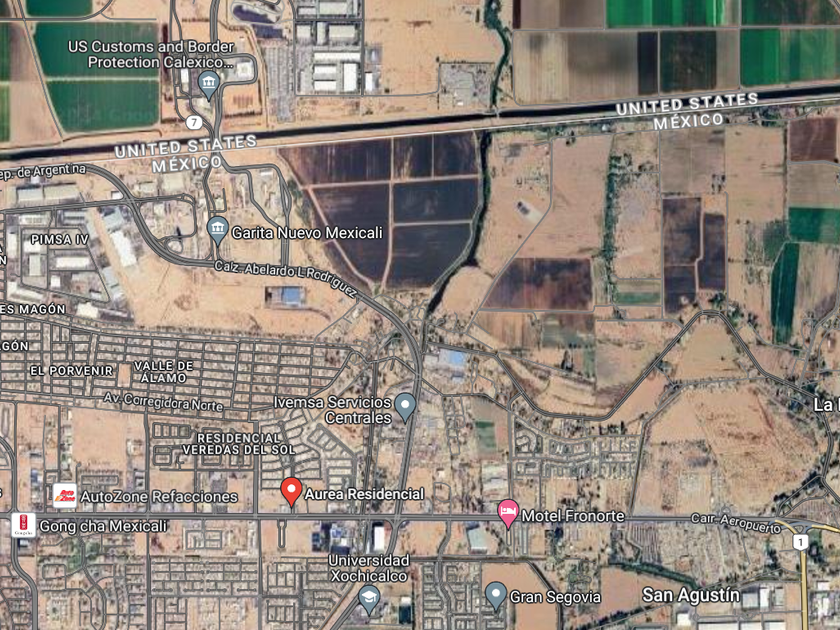Tap the AutoZone Refacciones map marker
This screenshot has height=630, width=840.
(64, 496)
